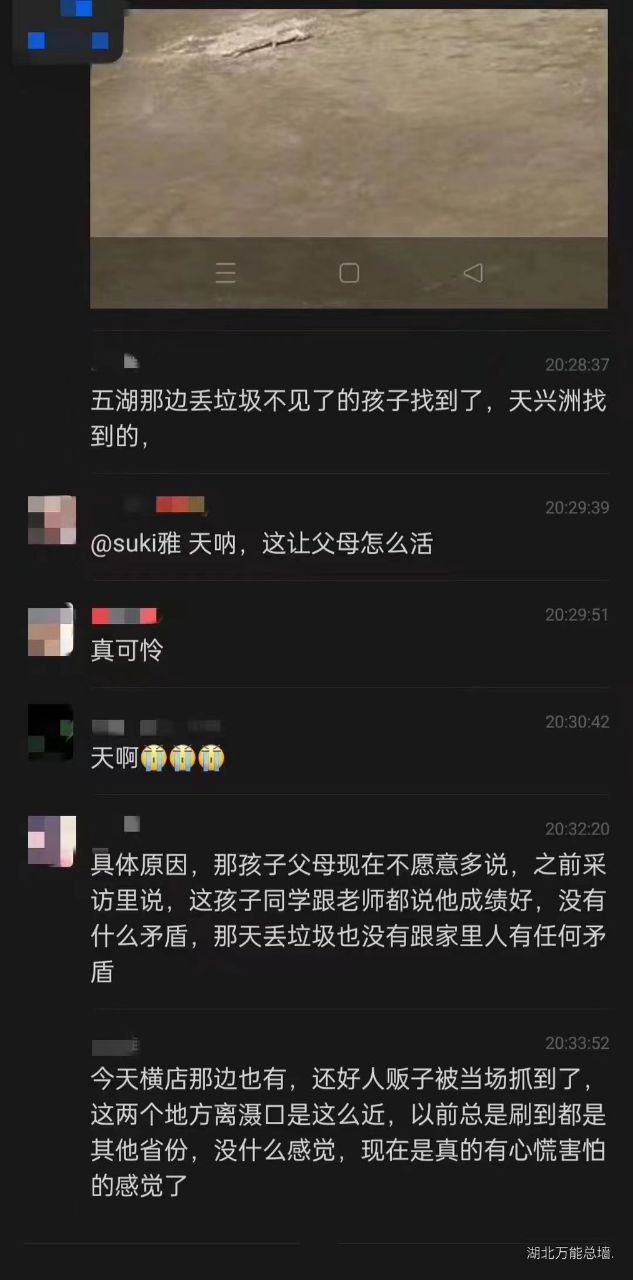Image resolution: width=633 pixels, height=1280 pixels.
Task: Open avatar beside the 天呐，这让父母怎么活 message
Action: pyautogui.click(x=51, y=520)
